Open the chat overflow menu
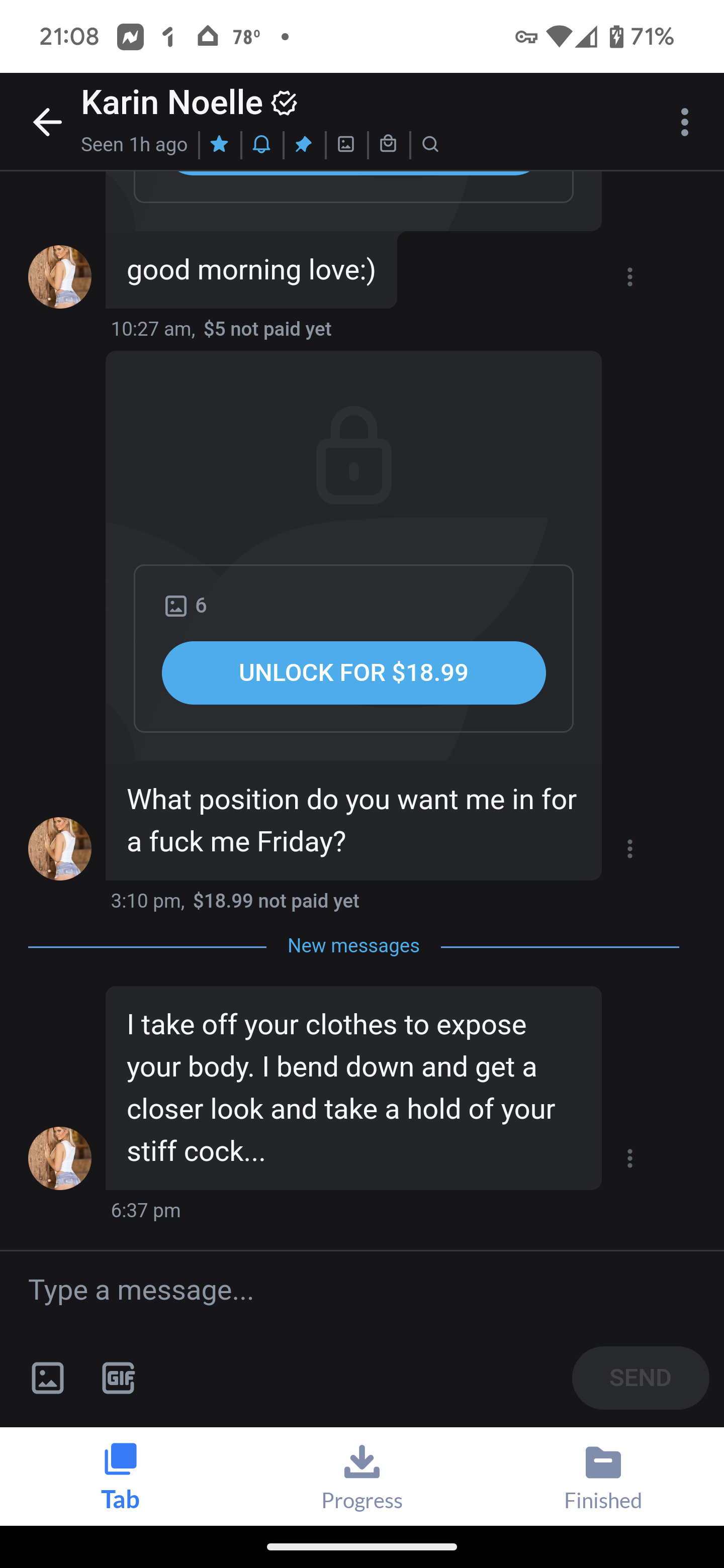The width and height of the screenshot is (724, 1568). tap(684, 122)
